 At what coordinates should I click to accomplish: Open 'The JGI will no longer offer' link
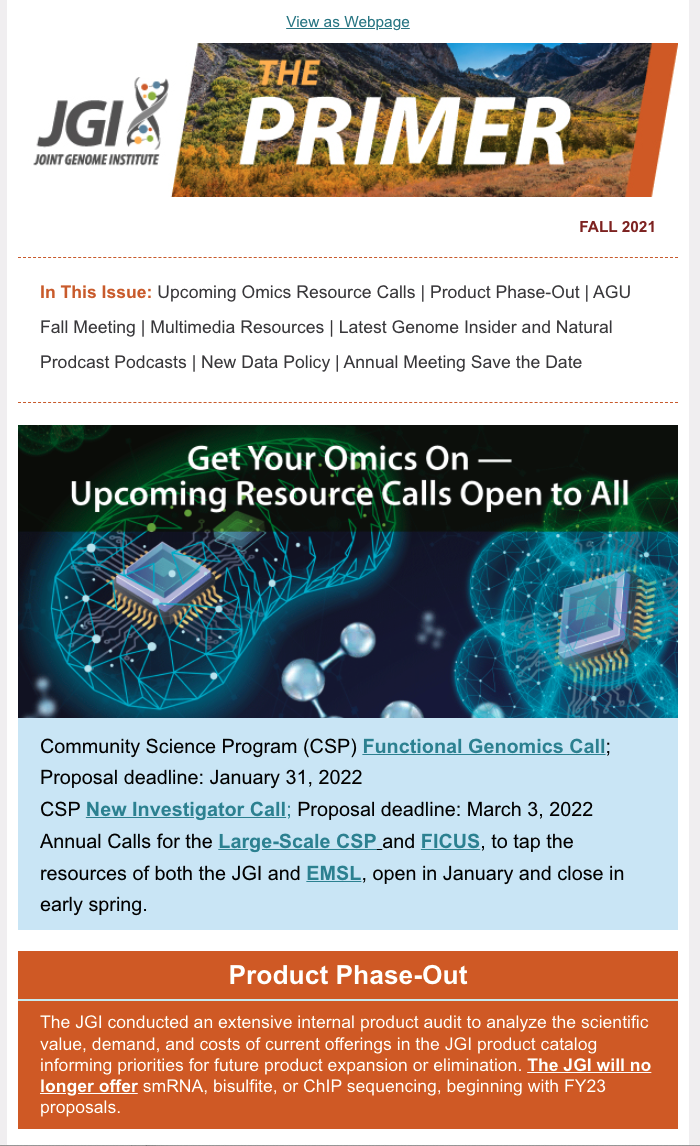coord(345,1075)
